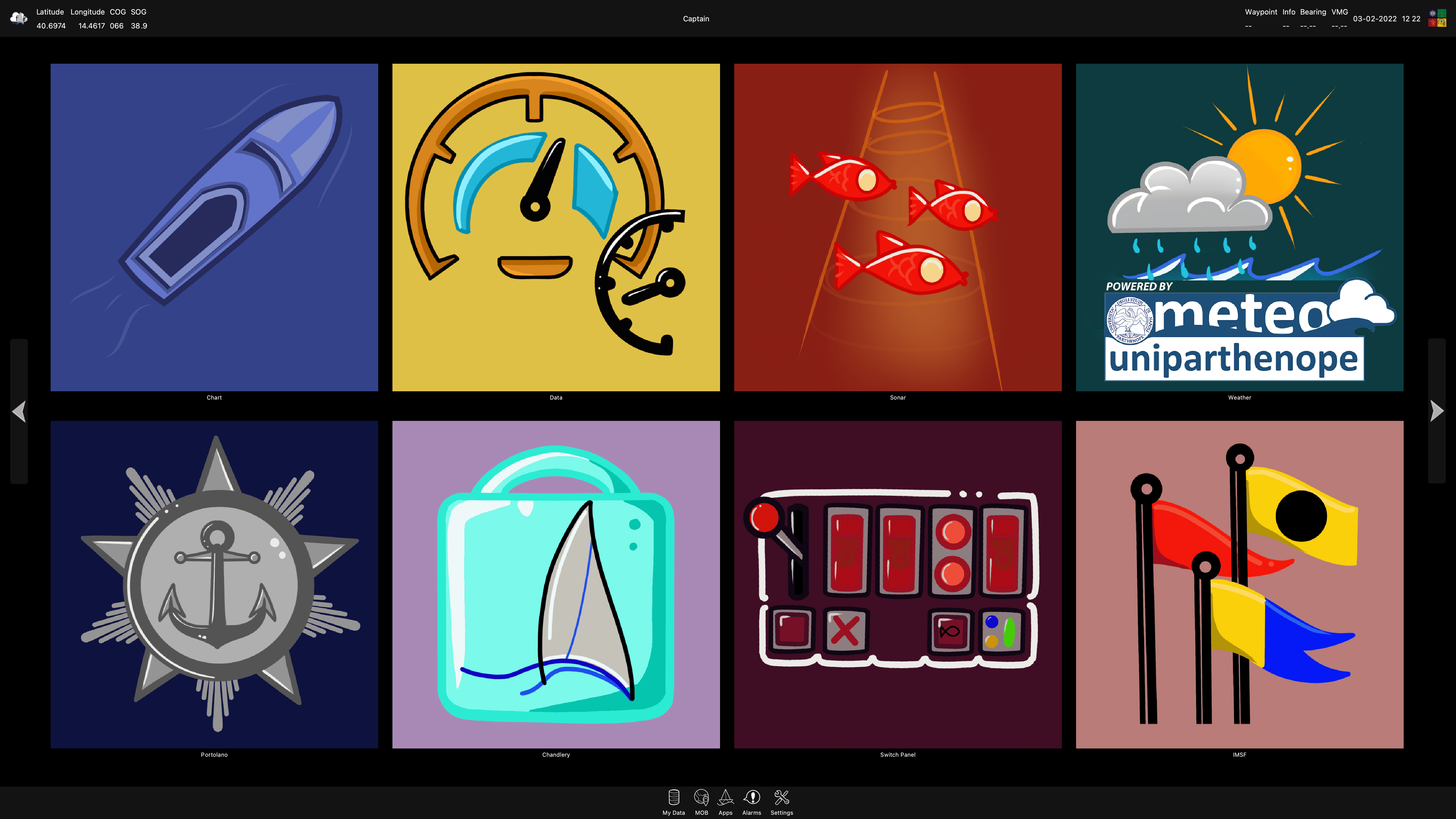The width and height of the screenshot is (1456, 819).
Task: Tap the colored grid icon at top right
Action: click(1437, 18)
